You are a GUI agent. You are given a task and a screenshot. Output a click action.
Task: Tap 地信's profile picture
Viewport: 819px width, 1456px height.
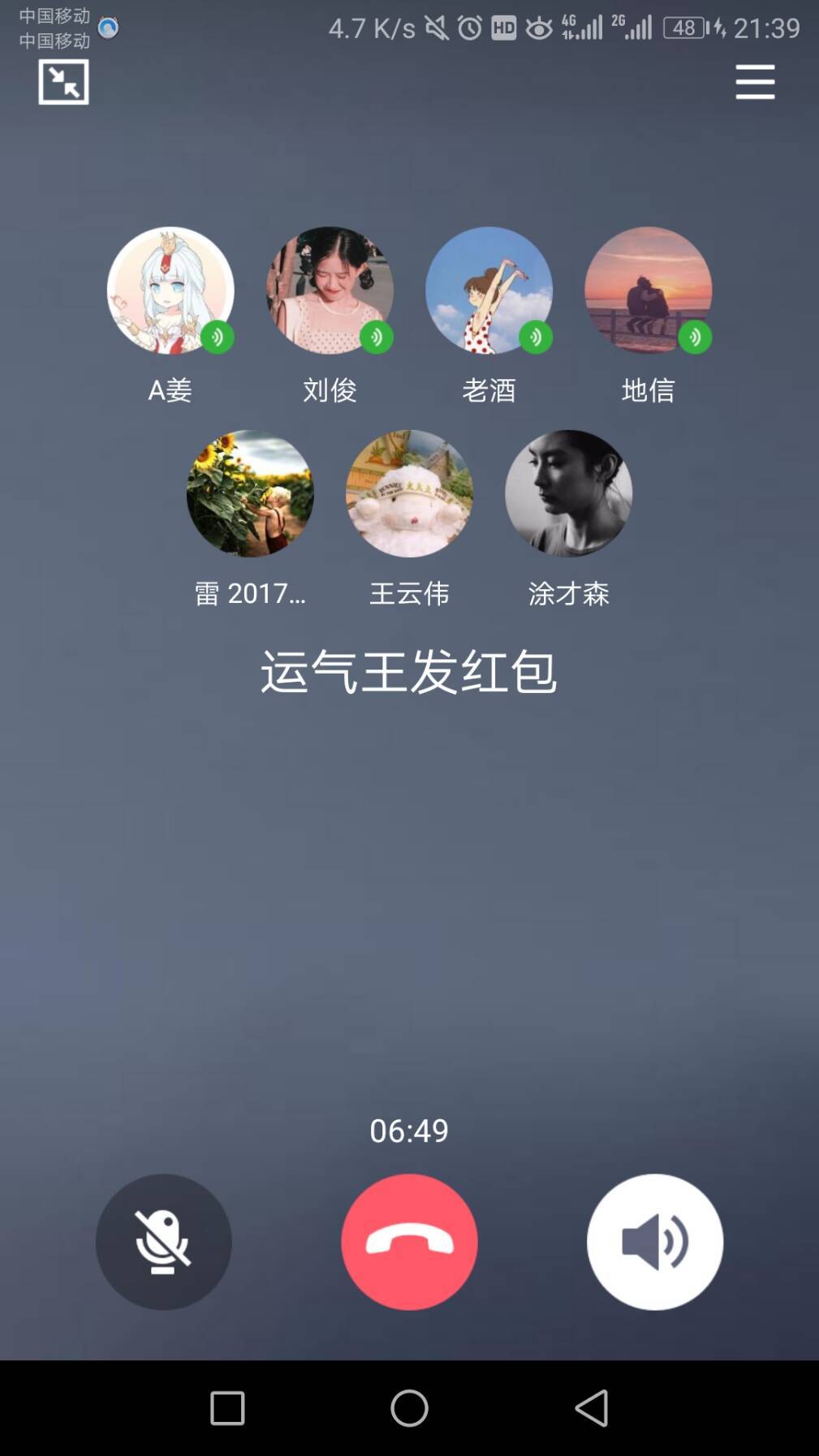pyautogui.click(x=648, y=291)
